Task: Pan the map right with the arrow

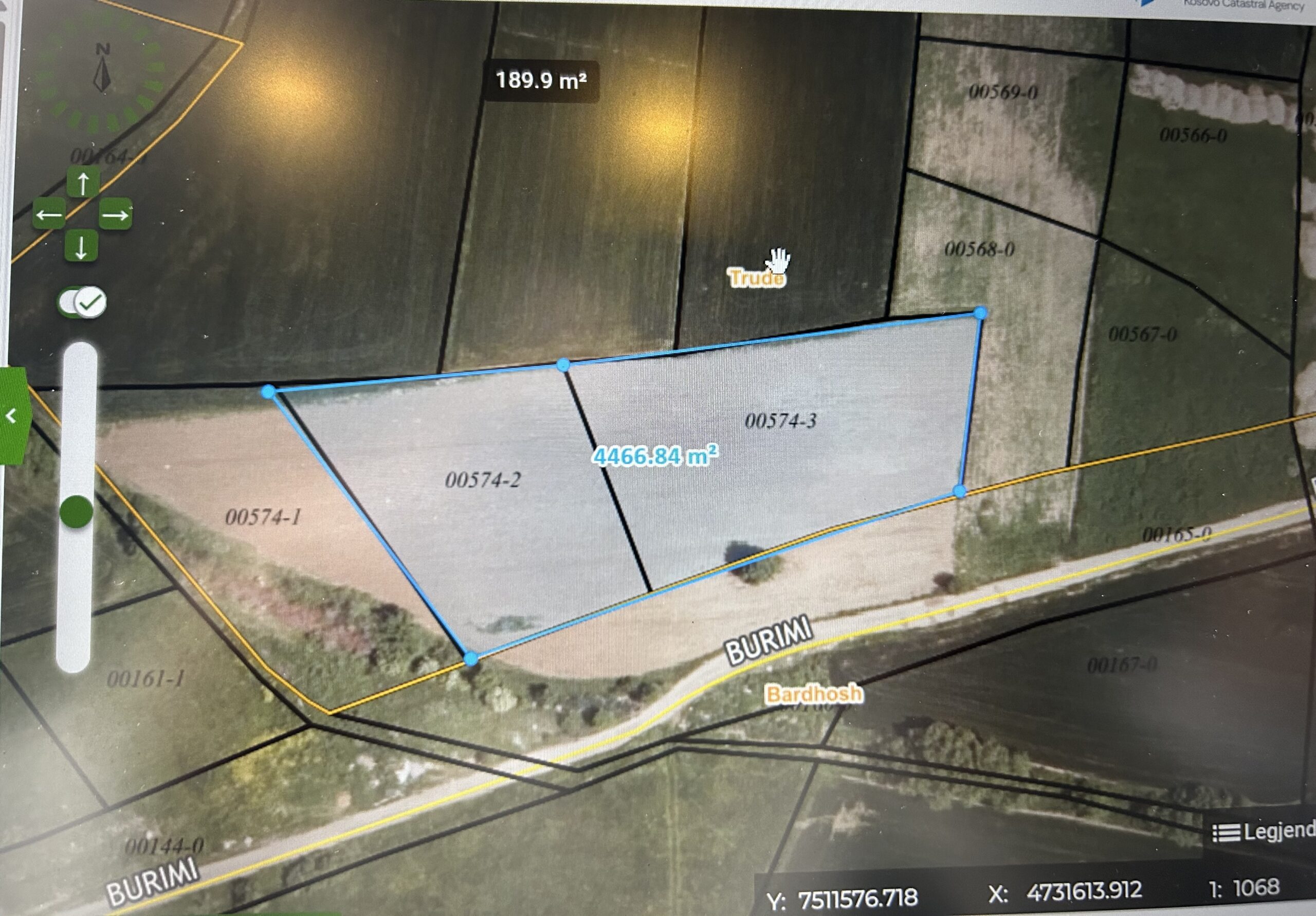Action: (x=115, y=215)
